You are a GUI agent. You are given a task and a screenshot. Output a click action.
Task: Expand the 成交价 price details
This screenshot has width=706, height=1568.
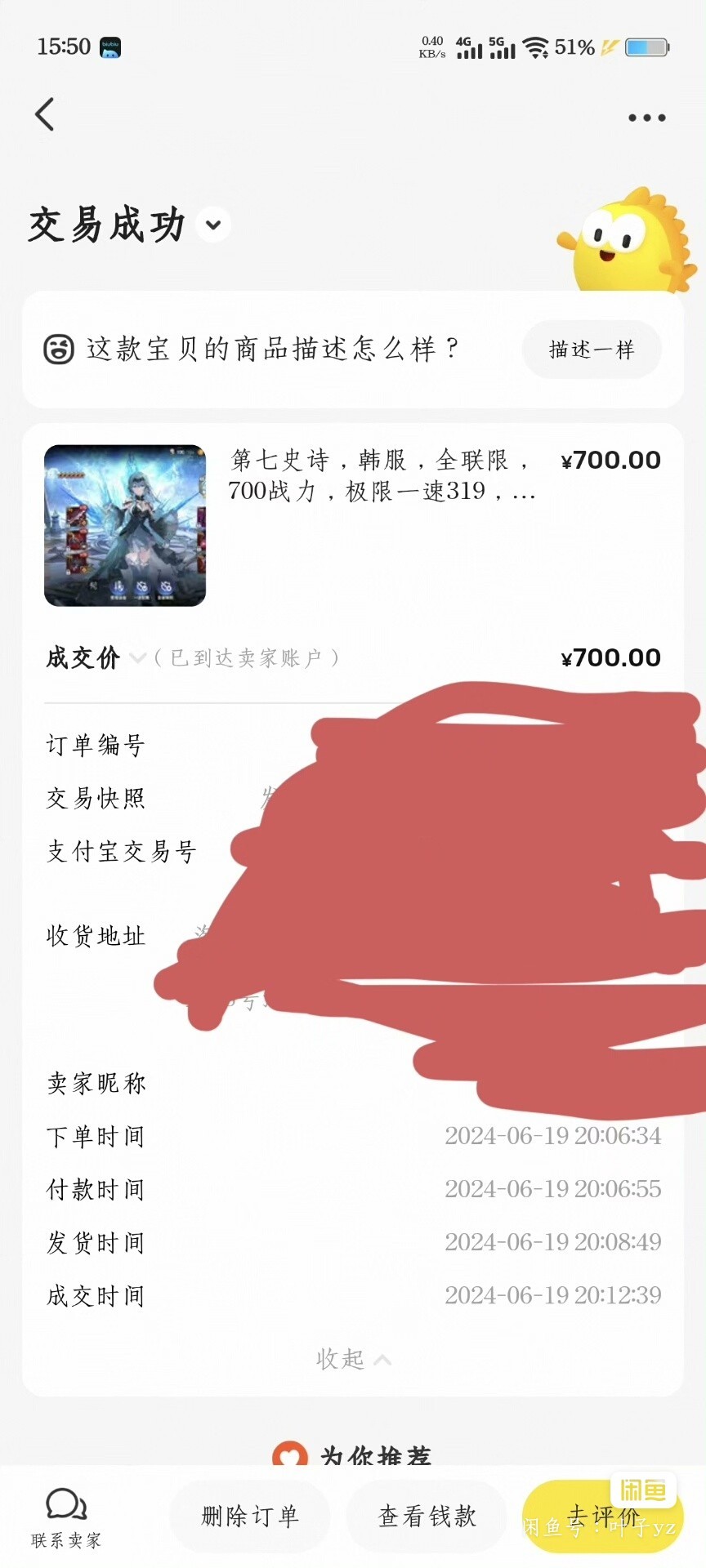pyautogui.click(x=137, y=658)
